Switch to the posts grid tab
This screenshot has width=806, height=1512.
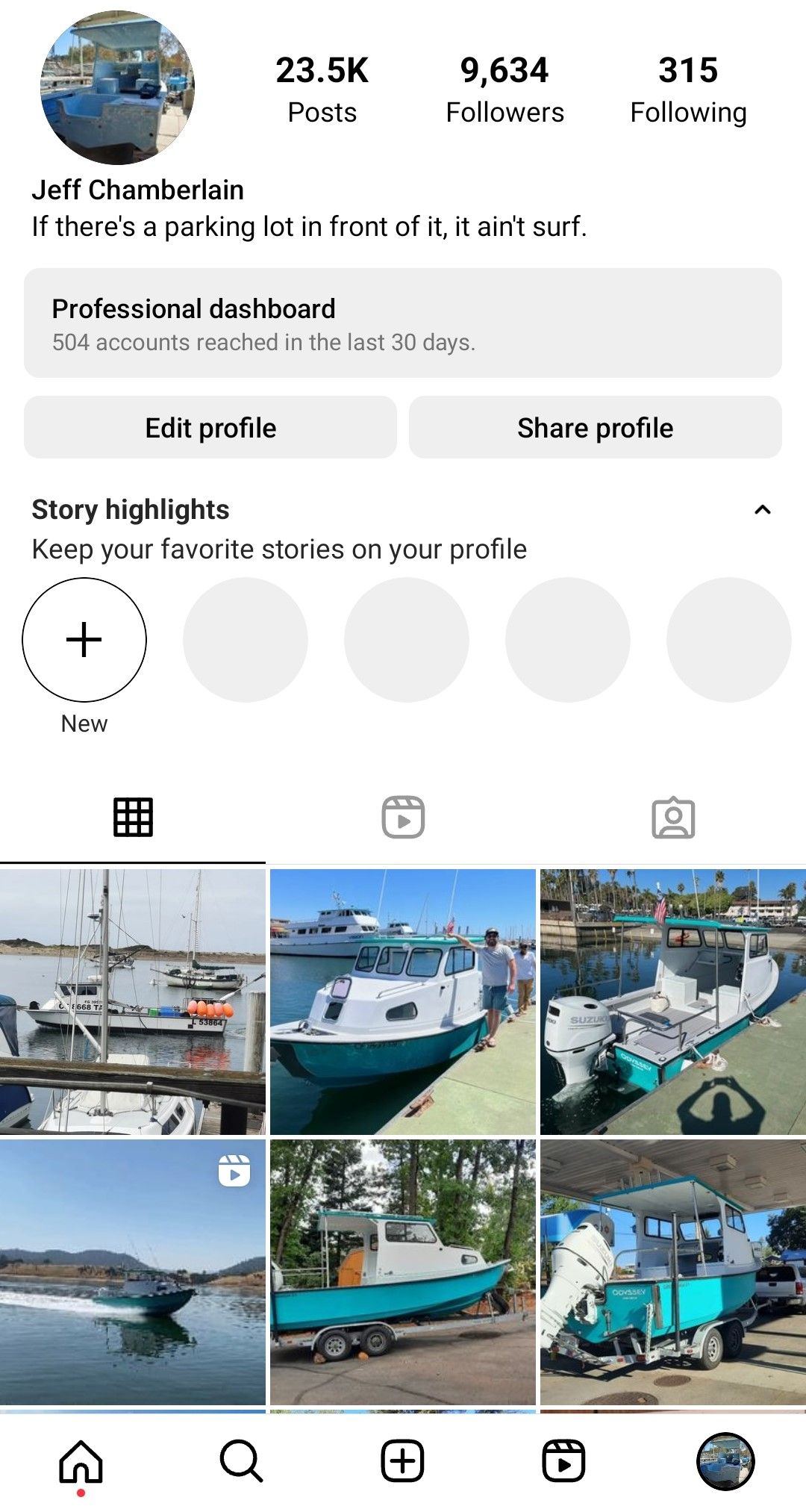click(x=133, y=818)
